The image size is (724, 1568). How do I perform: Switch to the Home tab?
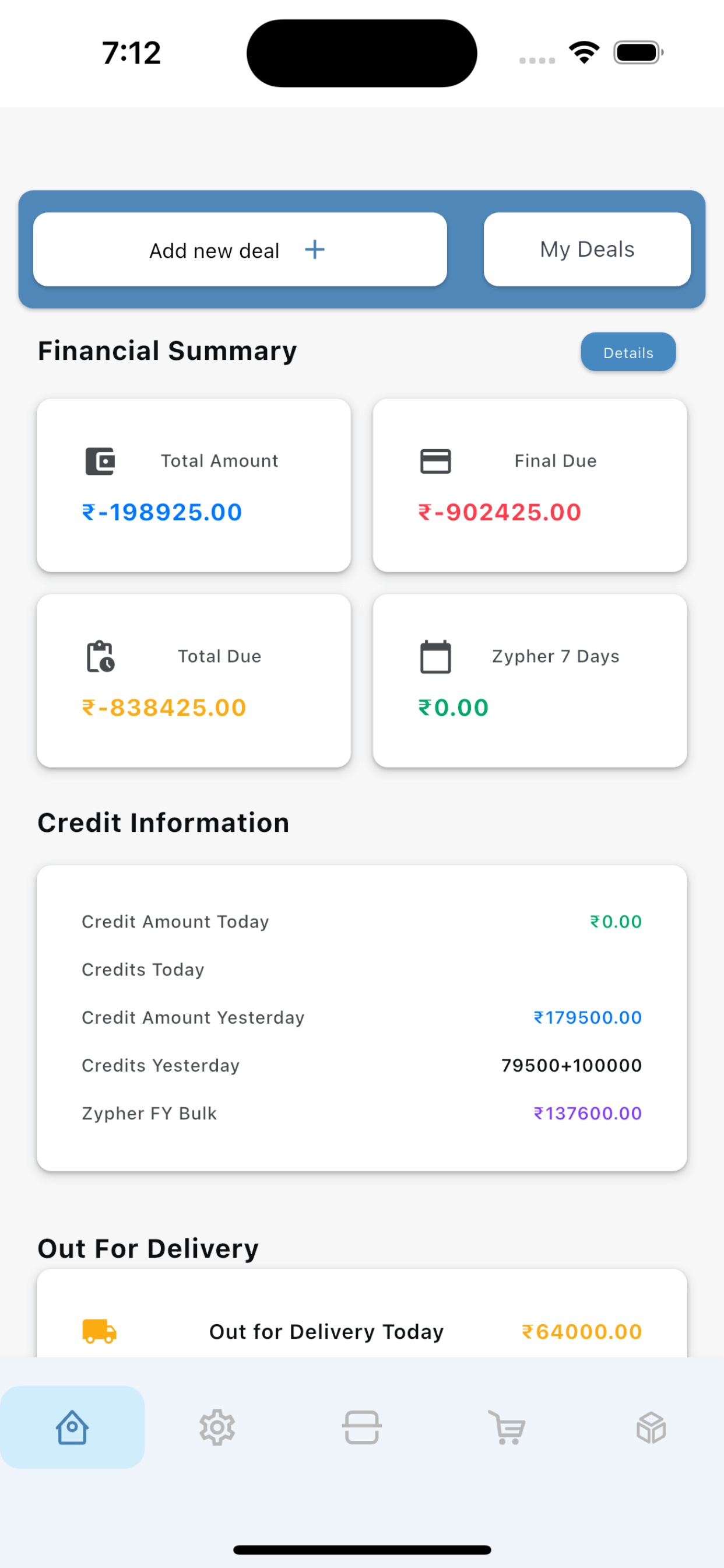(72, 1427)
